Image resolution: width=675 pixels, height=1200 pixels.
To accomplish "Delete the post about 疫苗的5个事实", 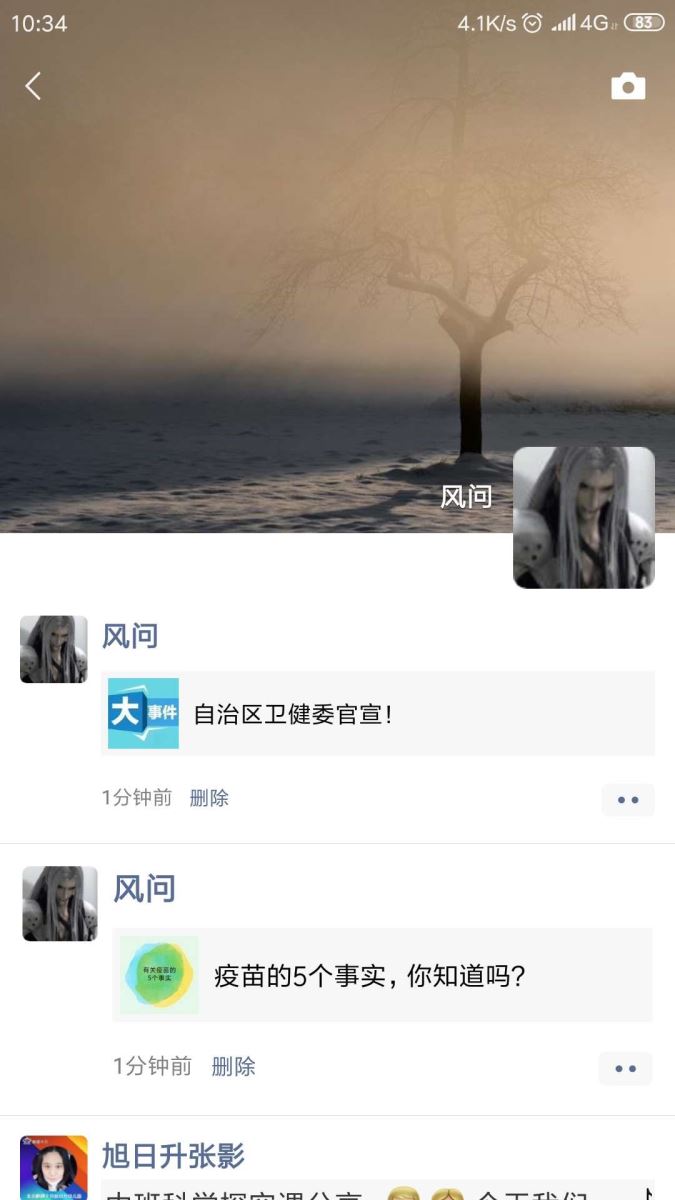I will 233,1066.
